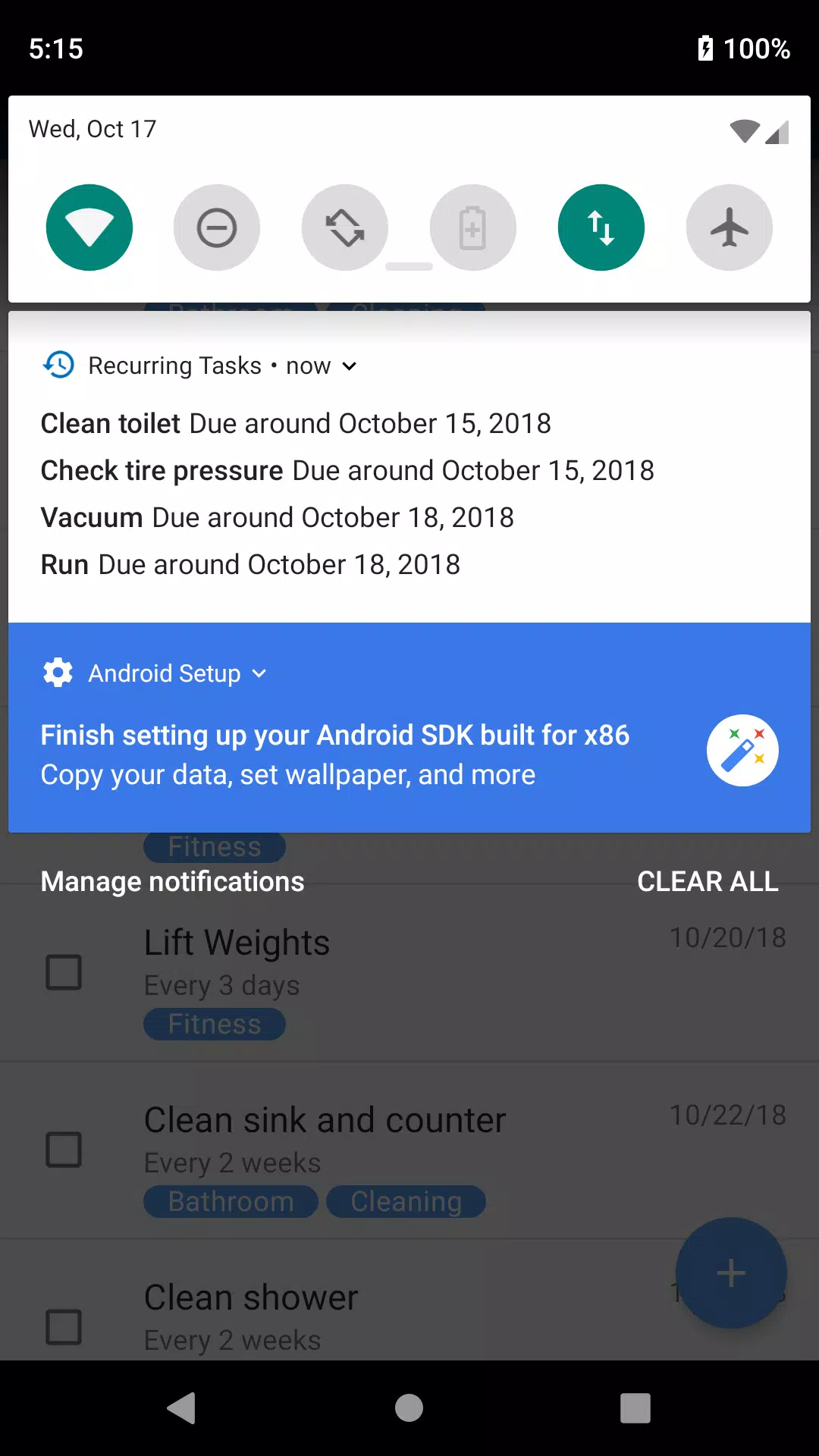This screenshot has width=819, height=1456.
Task: Expand the Android Setup notification chevron
Action: tap(259, 673)
